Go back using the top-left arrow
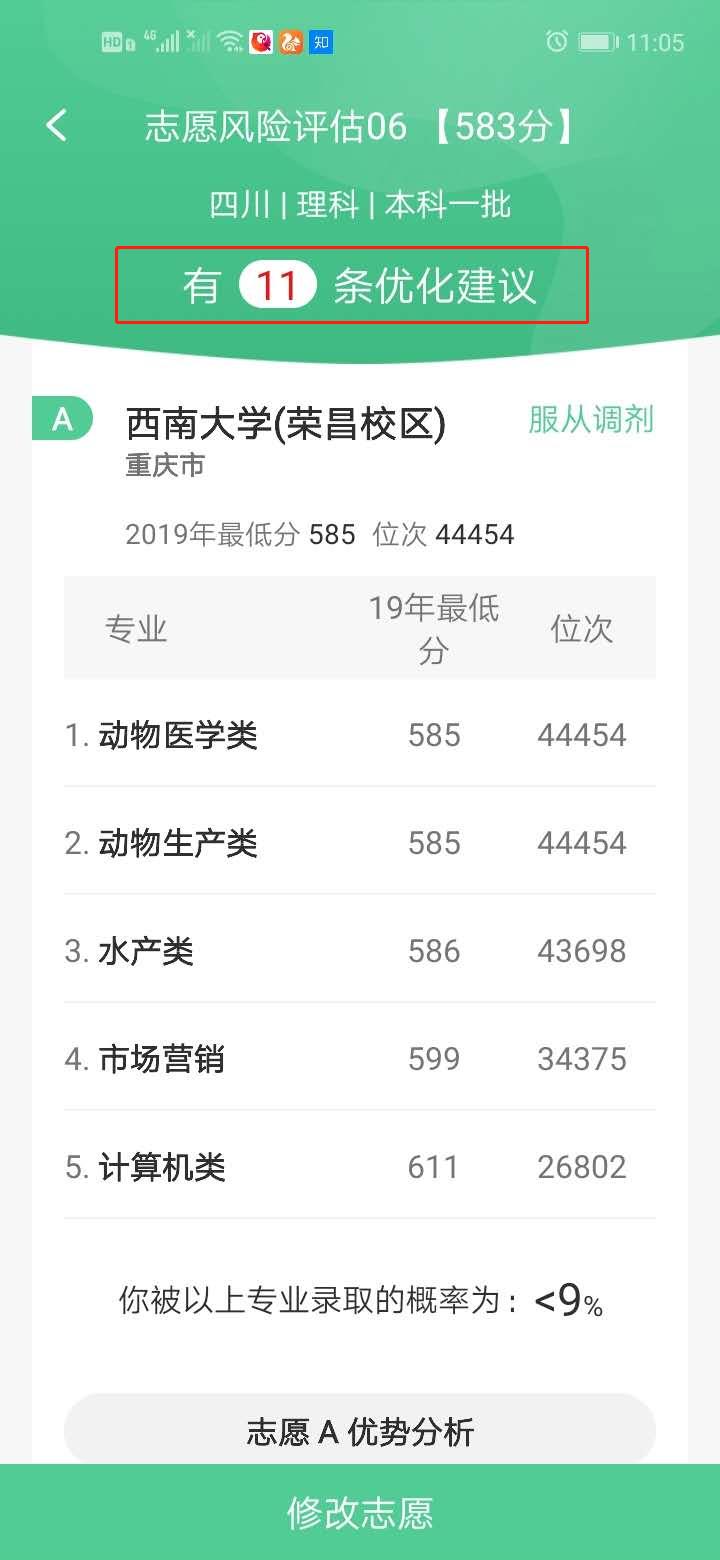Viewport: 720px width, 1560px height. pyautogui.click(x=57, y=126)
